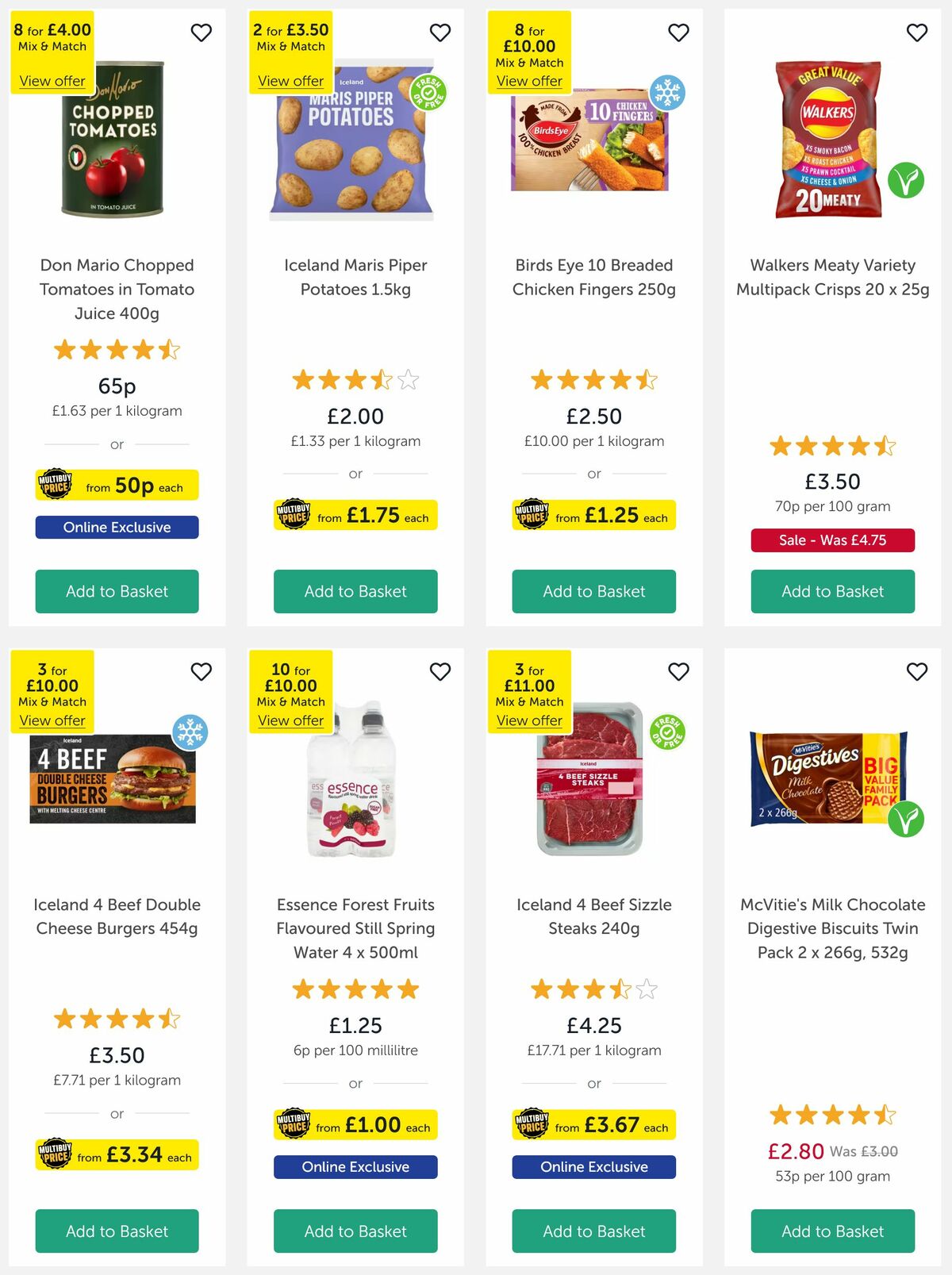Open the 8 for £4.00 View offer link

52,81
